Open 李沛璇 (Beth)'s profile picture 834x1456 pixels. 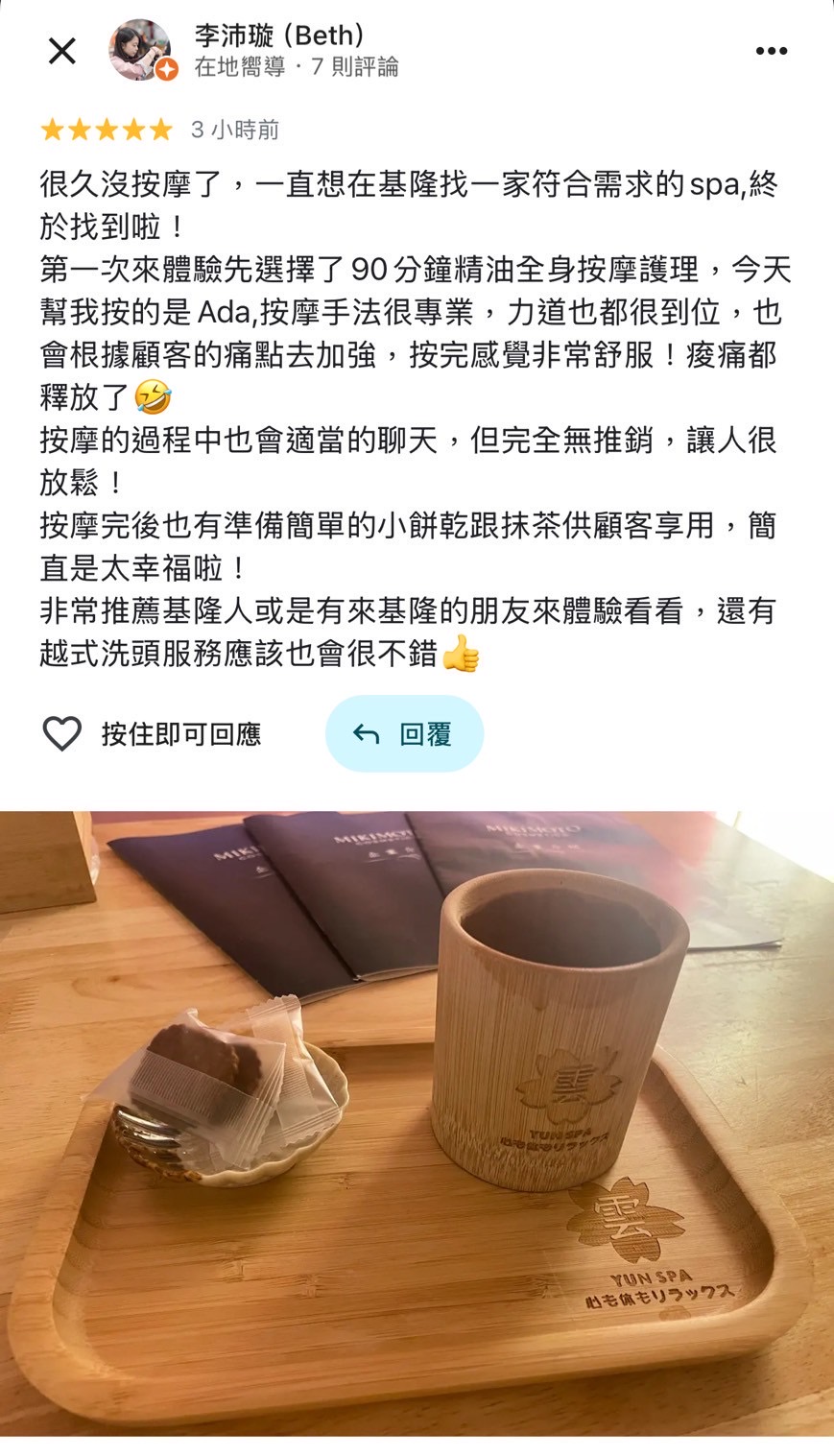coord(140,50)
